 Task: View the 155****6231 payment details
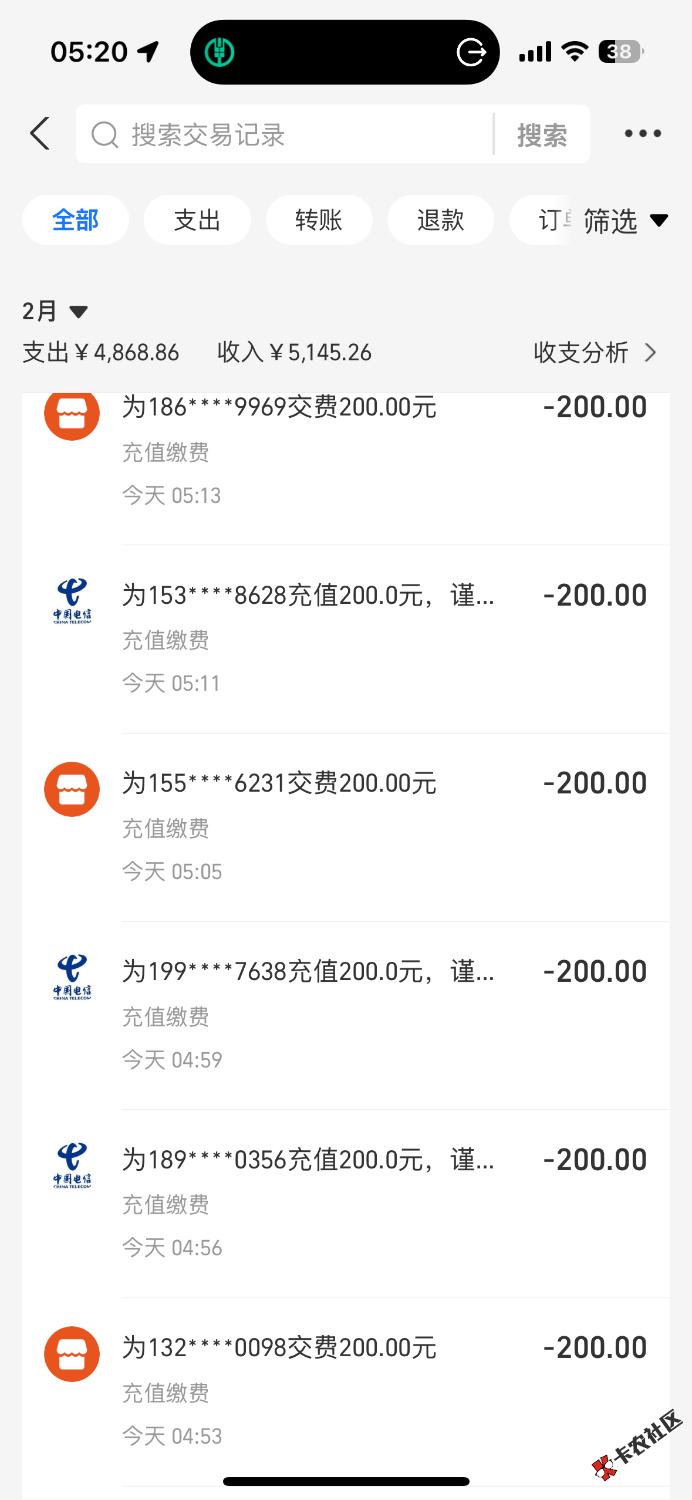345,826
